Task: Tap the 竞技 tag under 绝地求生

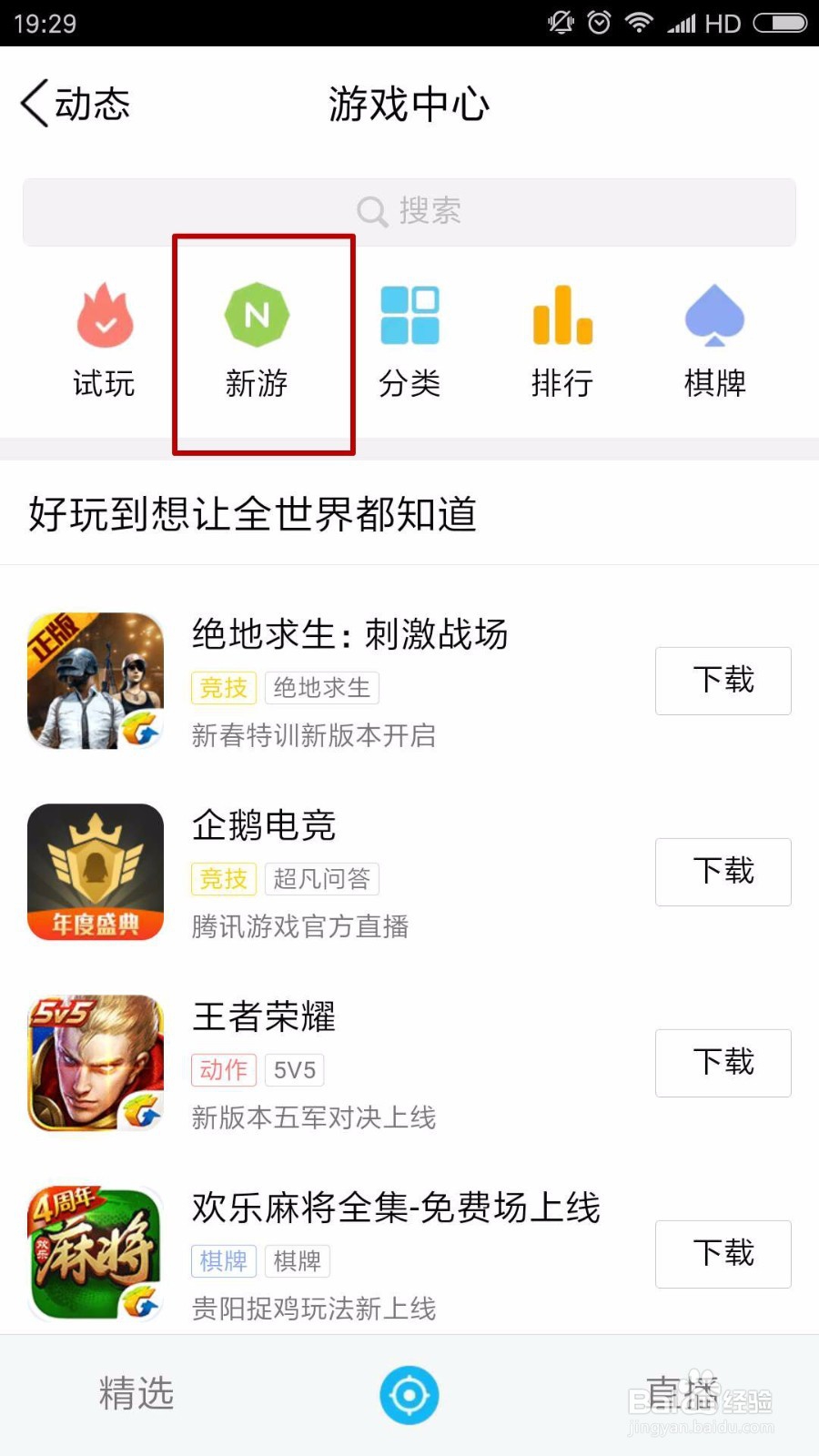Action: pyautogui.click(x=223, y=689)
